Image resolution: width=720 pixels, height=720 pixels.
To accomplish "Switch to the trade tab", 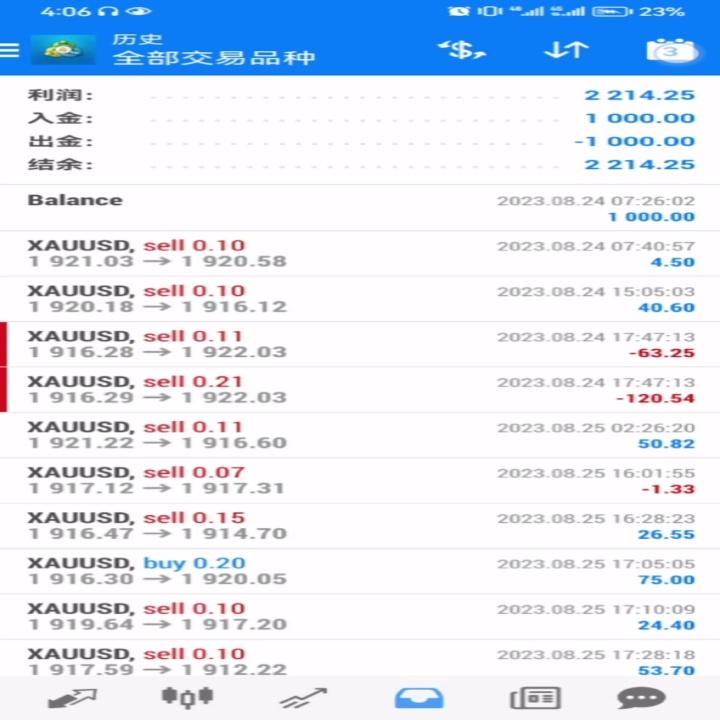I will point(303,698).
